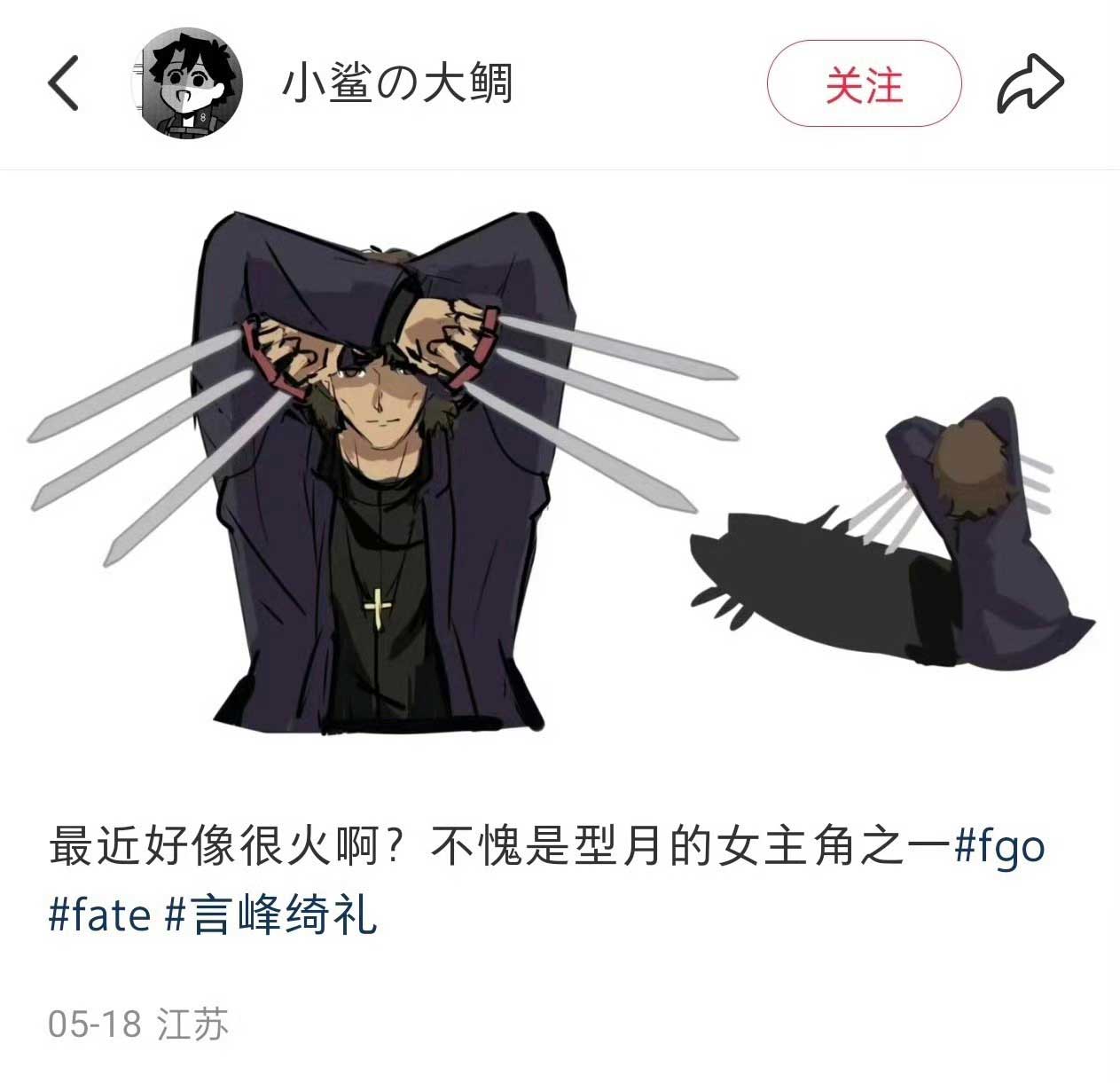Go back using the back arrow
The width and height of the screenshot is (1120, 1083).
tap(63, 83)
